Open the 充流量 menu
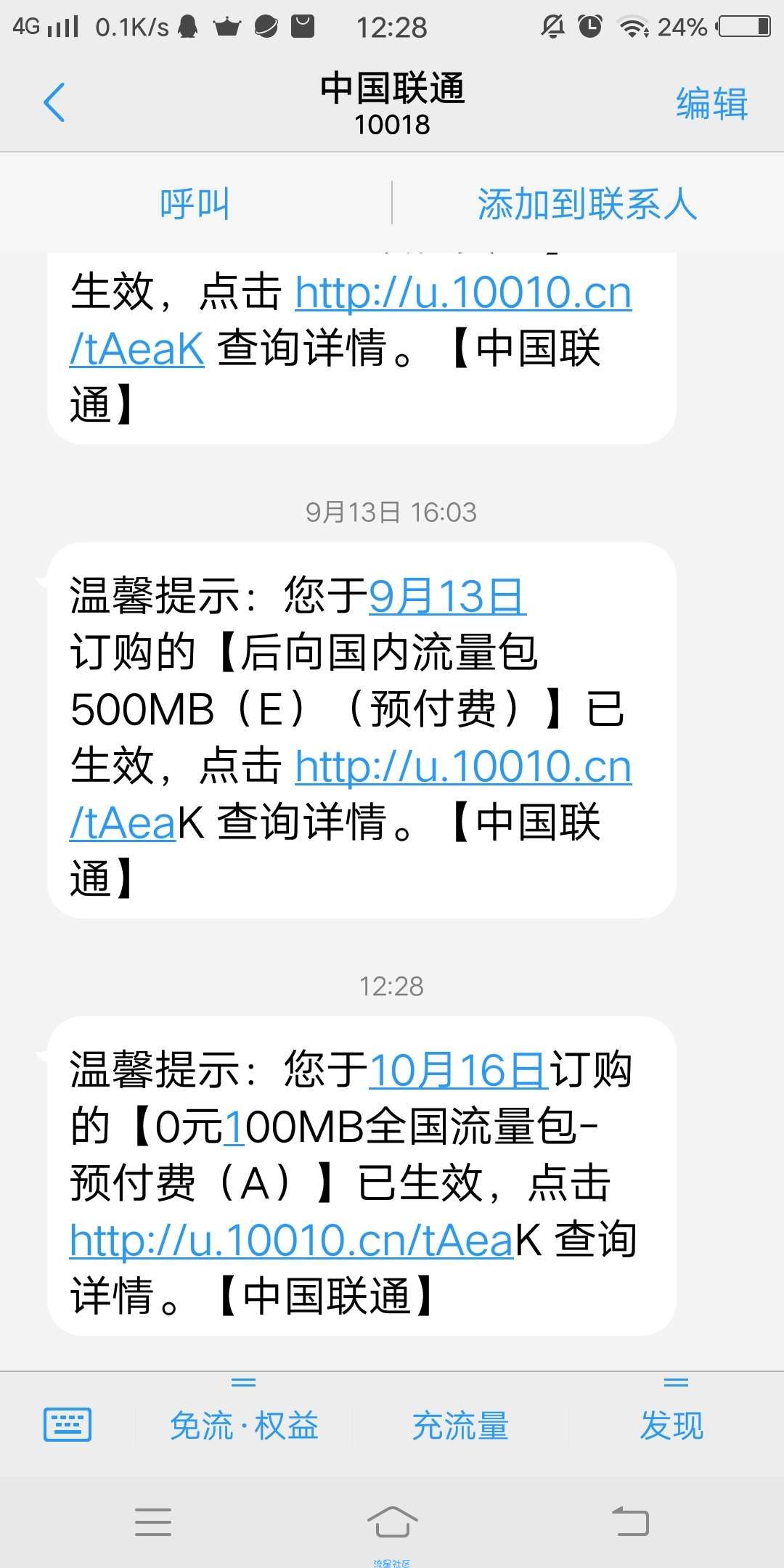 tap(460, 1426)
